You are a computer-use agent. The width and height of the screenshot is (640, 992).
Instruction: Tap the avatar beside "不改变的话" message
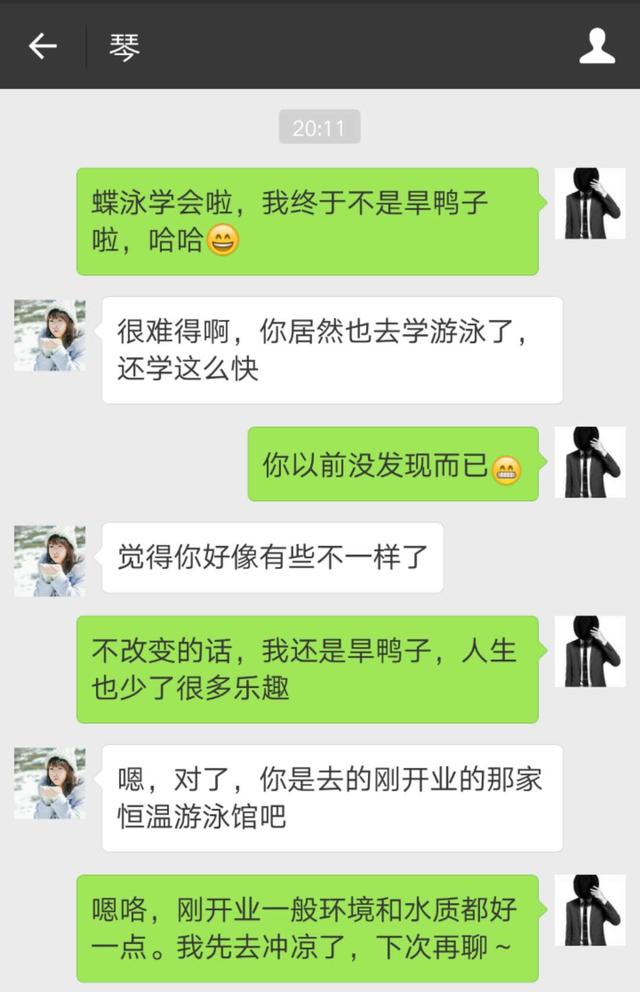coord(589,651)
